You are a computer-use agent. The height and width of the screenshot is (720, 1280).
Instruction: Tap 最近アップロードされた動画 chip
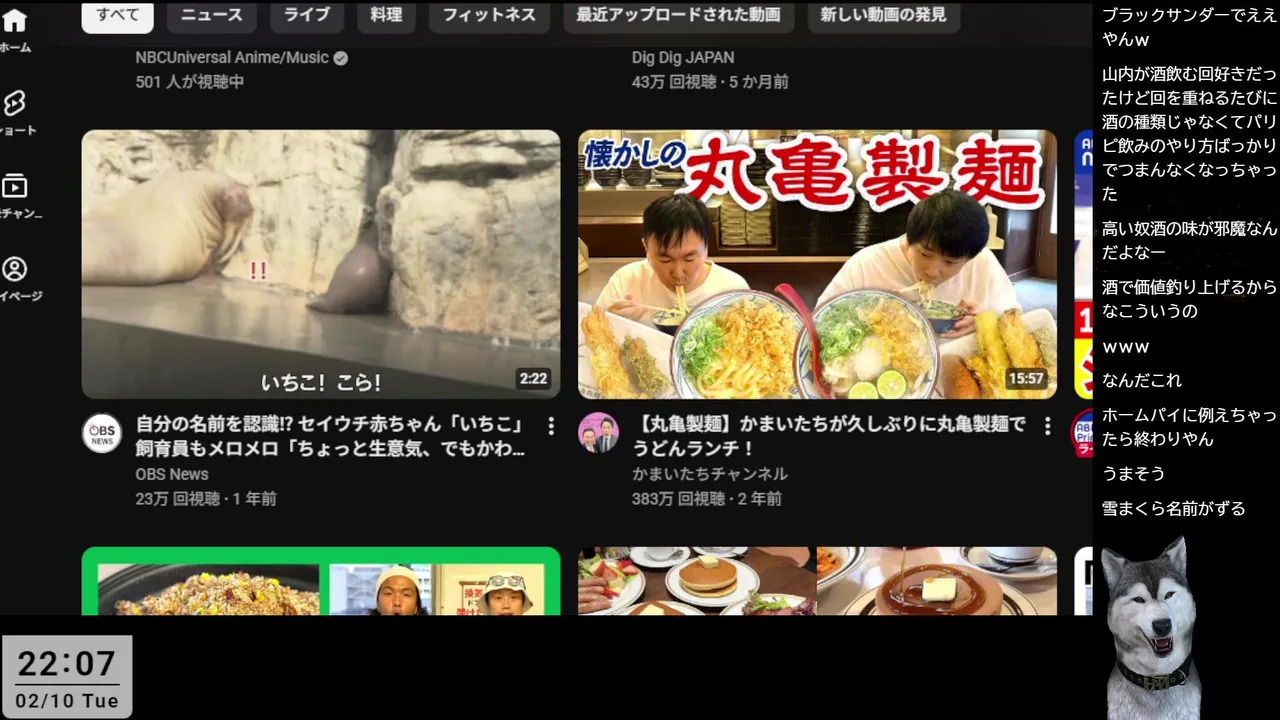tap(678, 15)
